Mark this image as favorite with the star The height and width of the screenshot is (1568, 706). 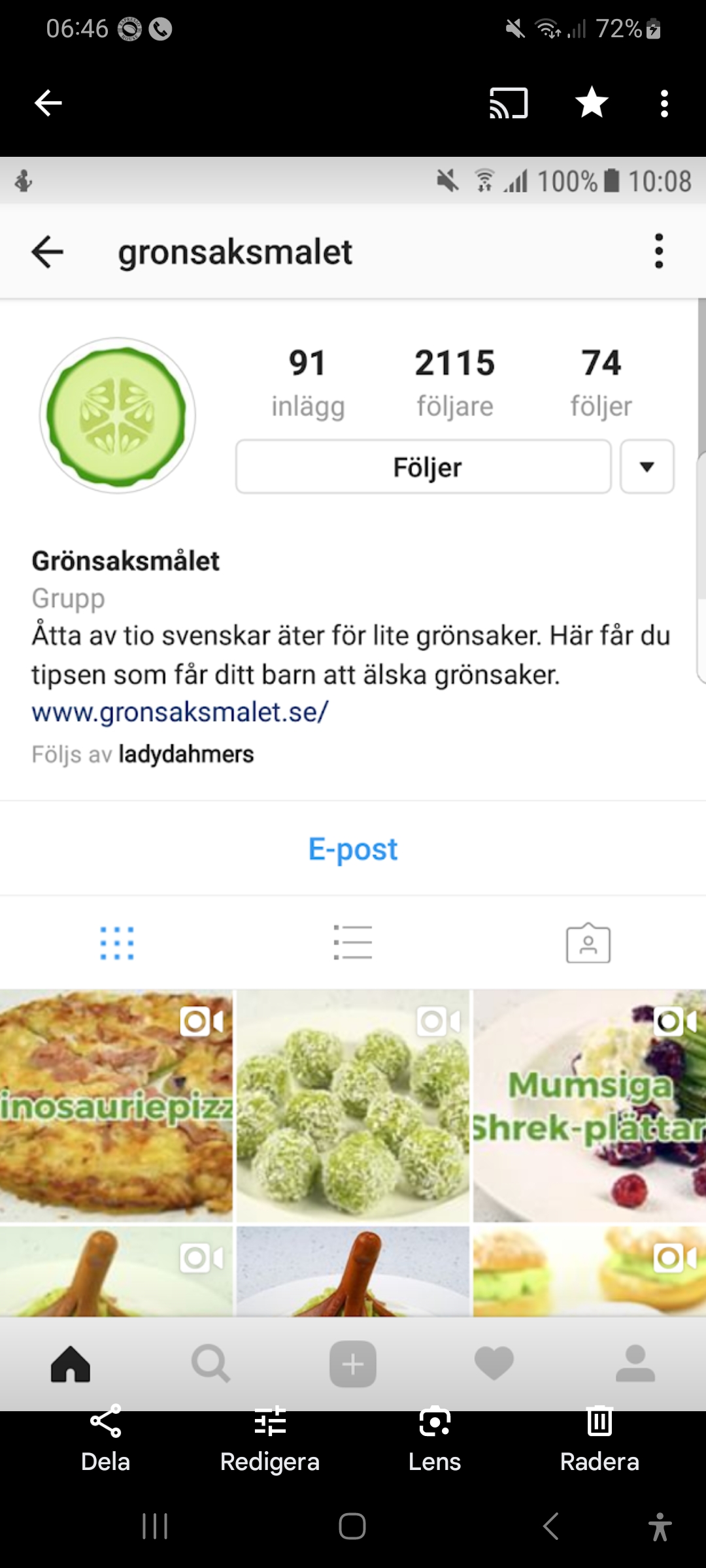(592, 103)
